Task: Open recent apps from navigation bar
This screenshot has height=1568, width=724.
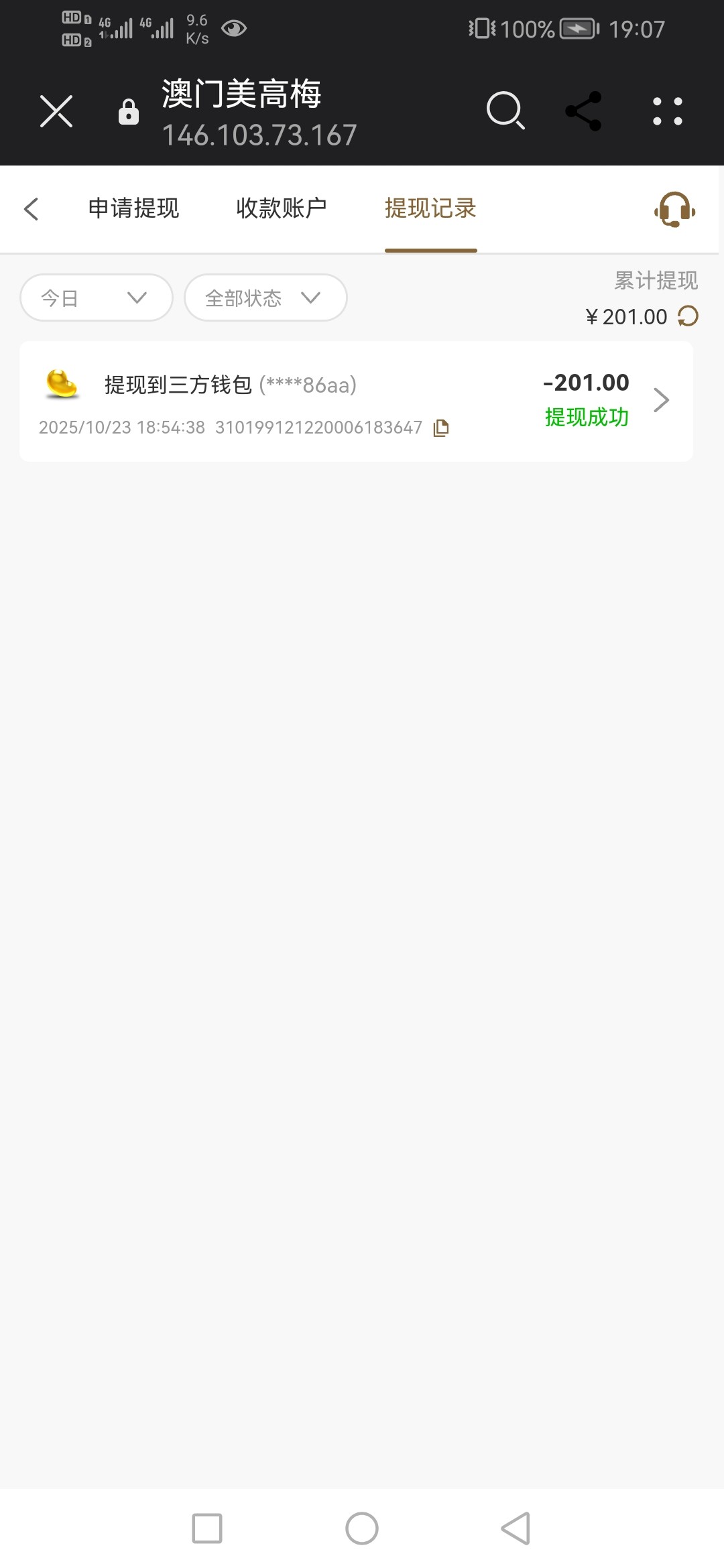Action: pyautogui.click(x=207, y=1528)
